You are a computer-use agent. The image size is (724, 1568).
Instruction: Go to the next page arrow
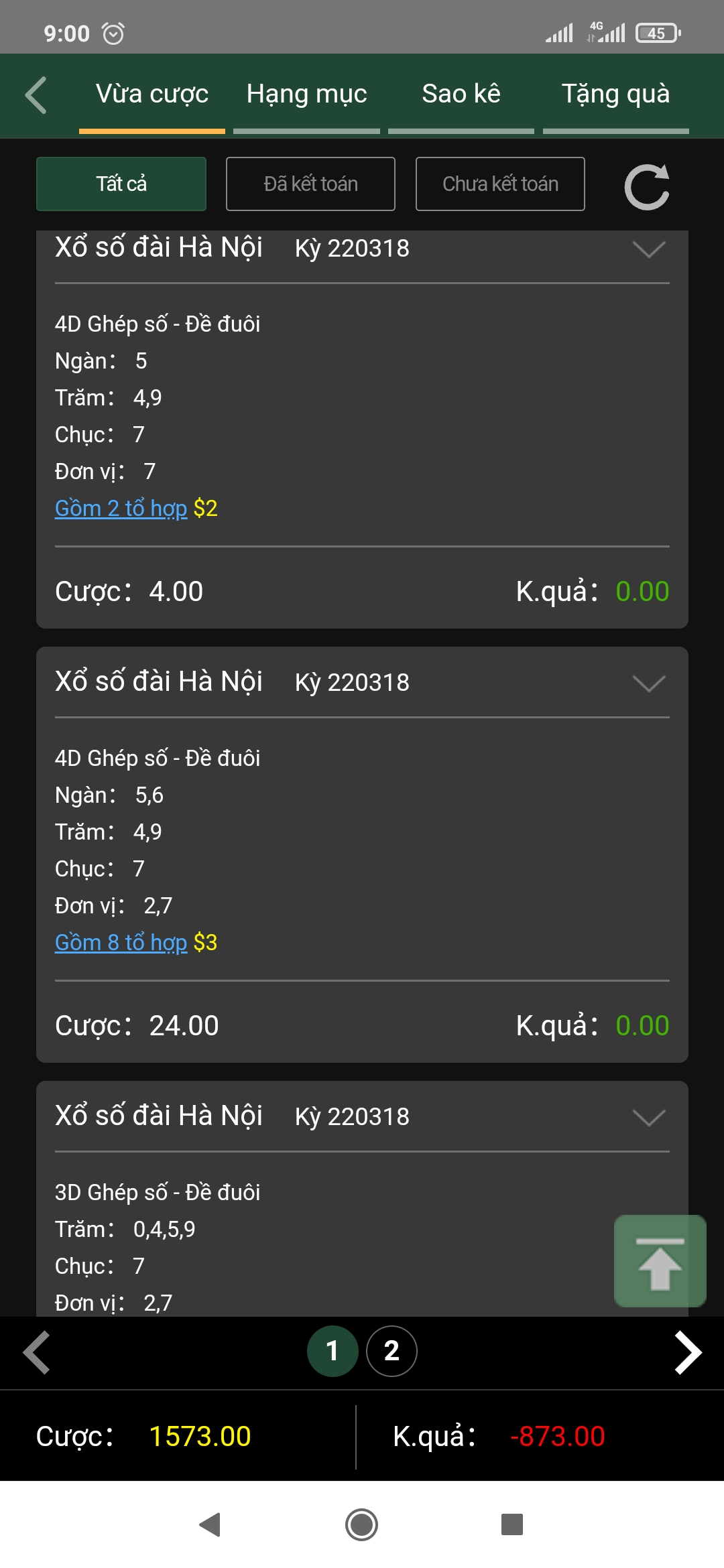(x=688, y=1352)
